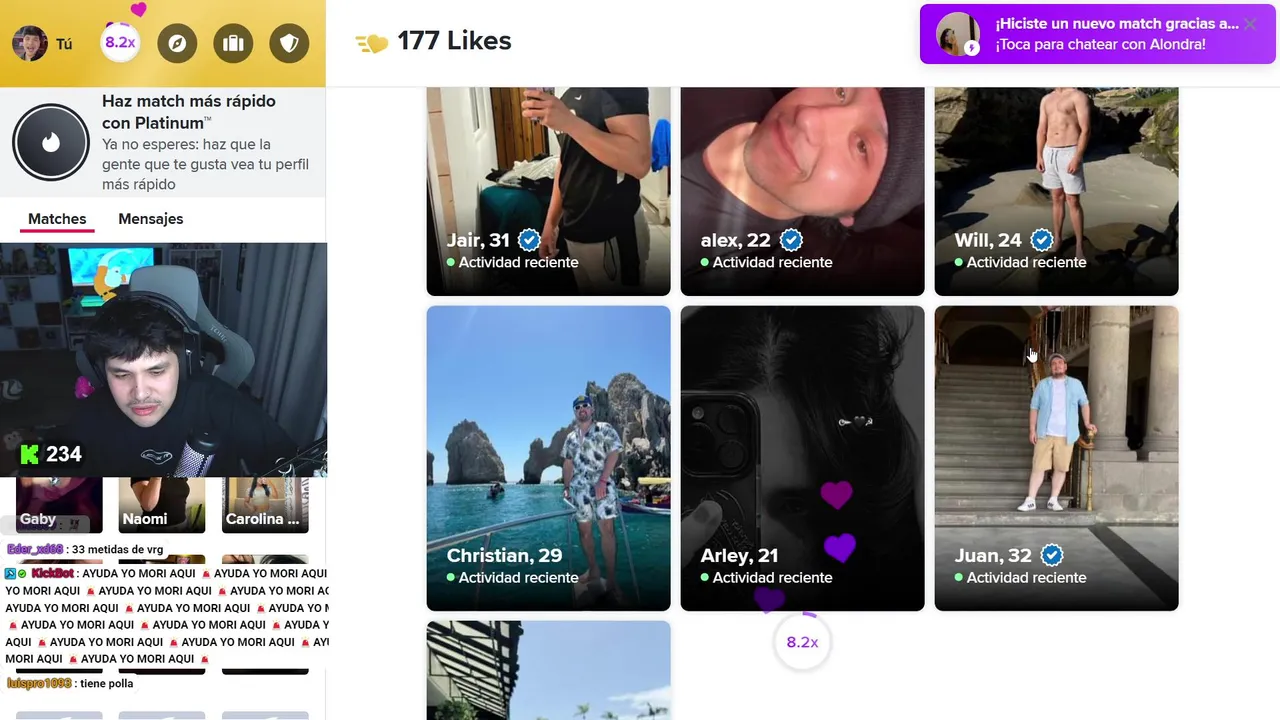This screenshot has height=720, width=1280.
Task: Open the Explore compass icon
Action: 177,43
